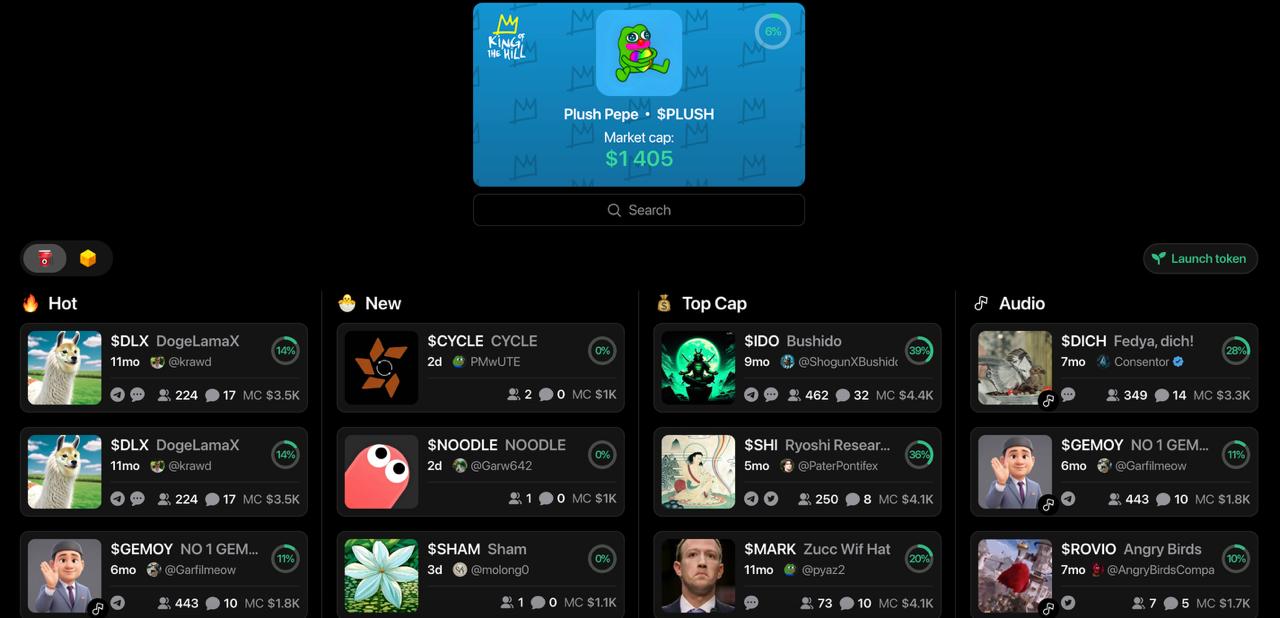Play audio on the $DICH card

click(1047, 401)
